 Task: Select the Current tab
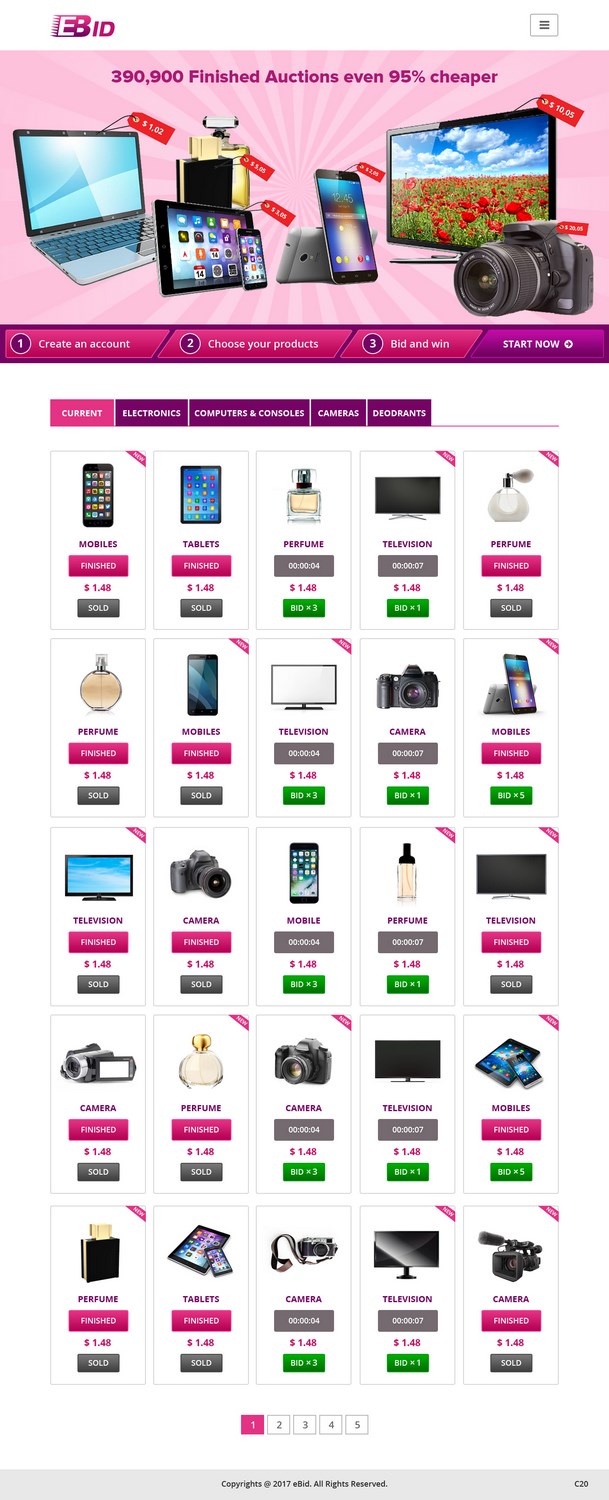point(82,413)
